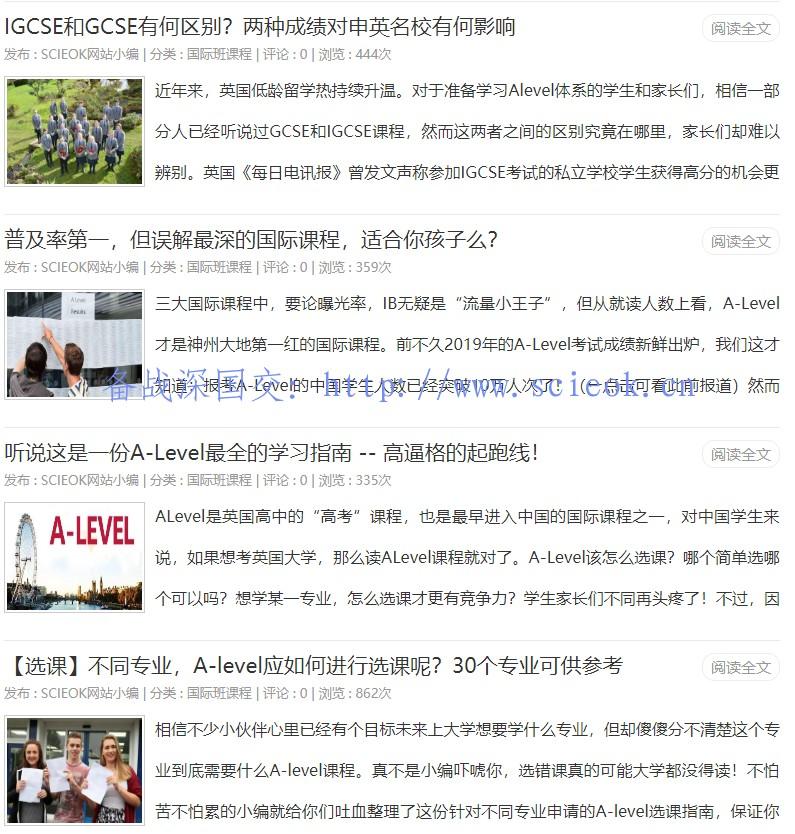The height and width of the screenshot is (834, 795).
Task: Open article 普及率第一，但误解最深的国际课程
Action: (251, 240)
